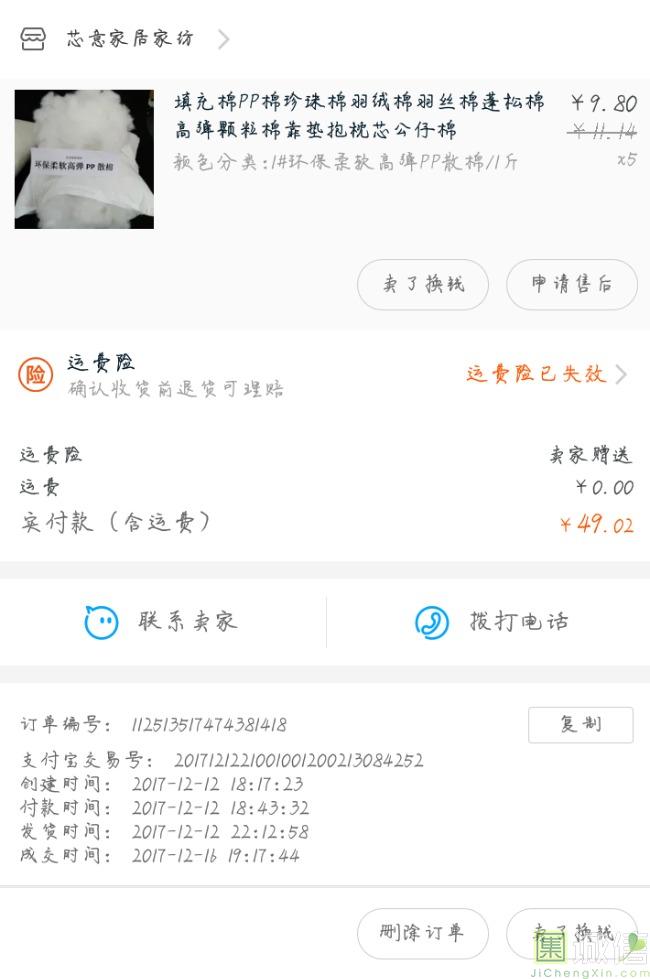Image resolution: width=650 pixels, height=979 pixels.
Task: Tap 联系卖家 to message the seller
Action: click(x=162, y=622)
